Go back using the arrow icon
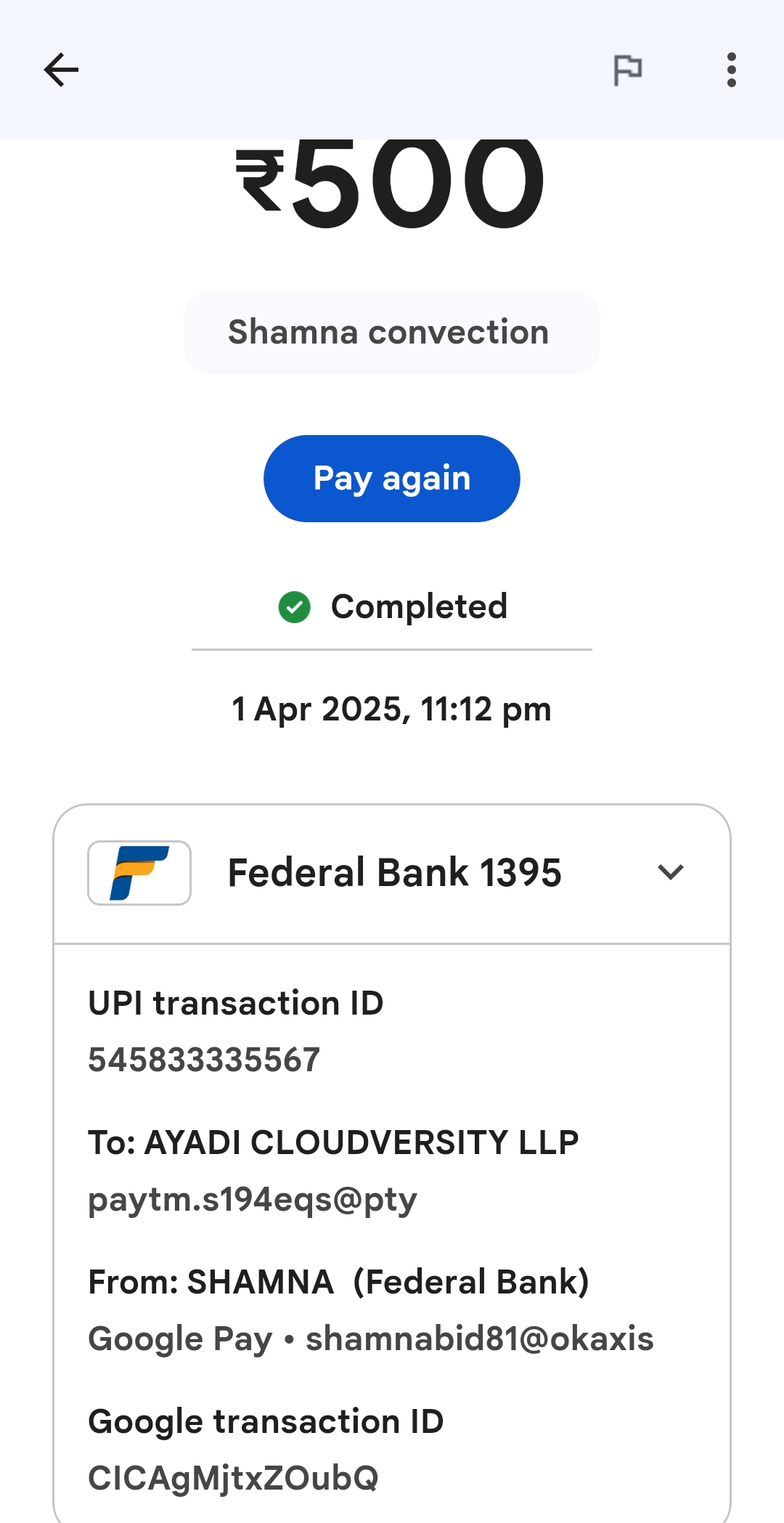784x1523 pixels. (61, 70)
